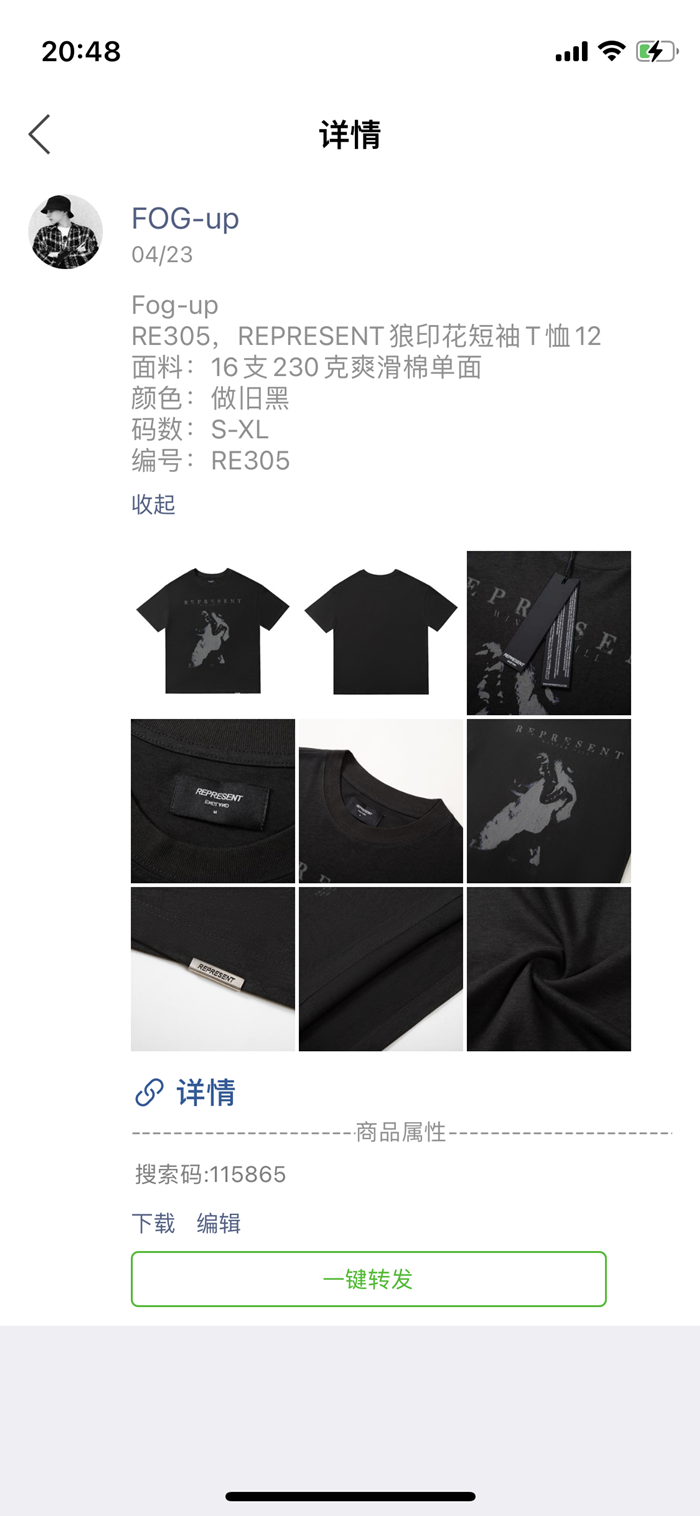Go back from the 详情 page
The image size is (700, 1516).
(40, 134)
